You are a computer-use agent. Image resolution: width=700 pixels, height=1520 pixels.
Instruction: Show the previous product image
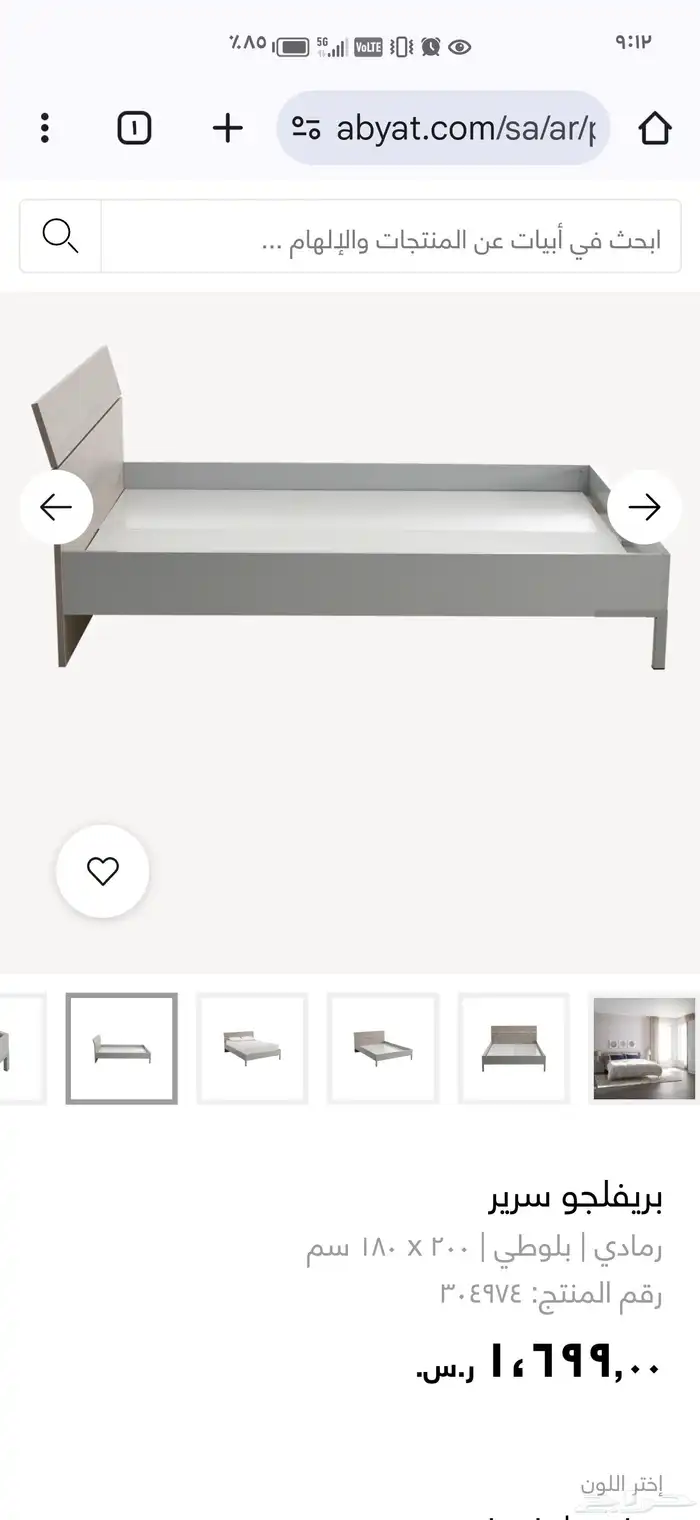[56, 508]
